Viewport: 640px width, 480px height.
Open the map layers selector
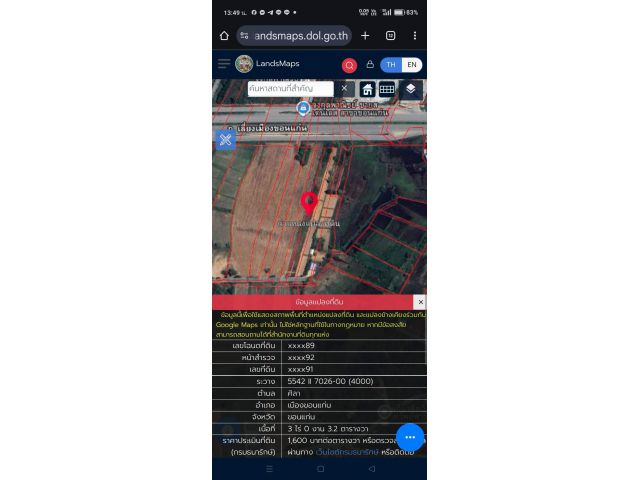pyautogui.click(x=410, y=89)
